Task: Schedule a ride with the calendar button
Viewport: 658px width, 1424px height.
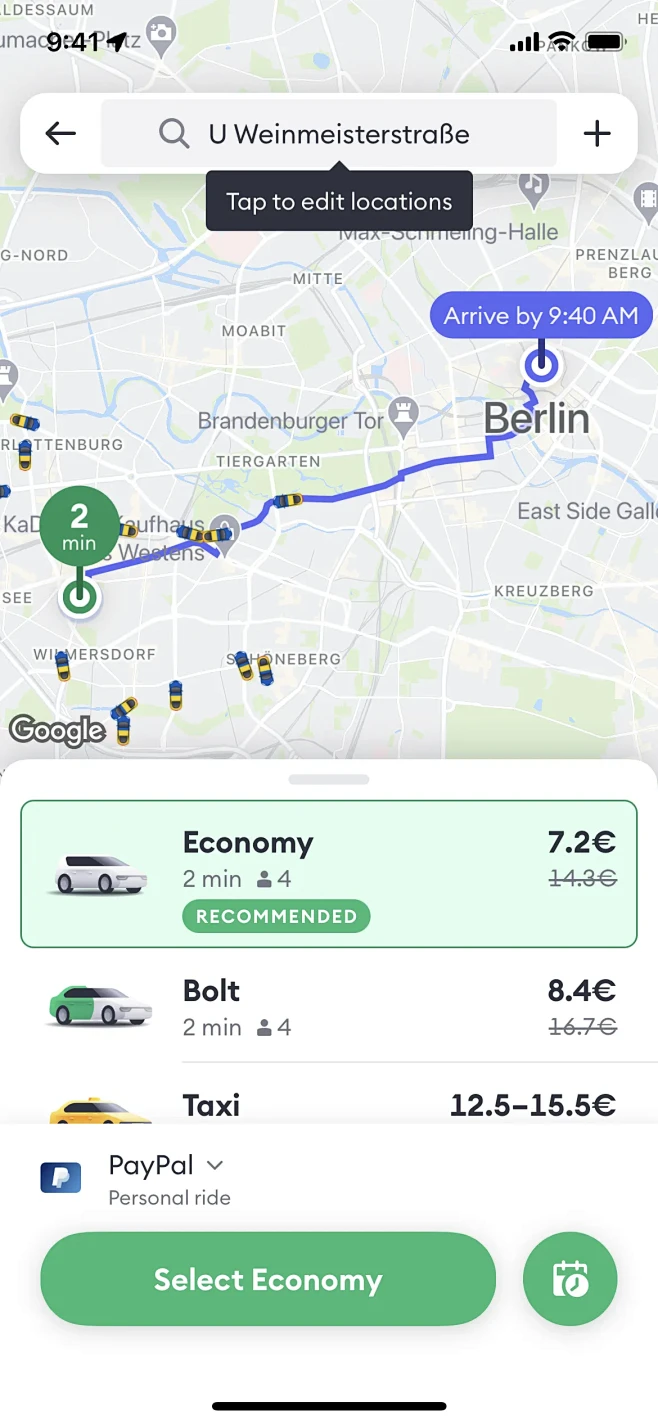Action: (570, 1279)
